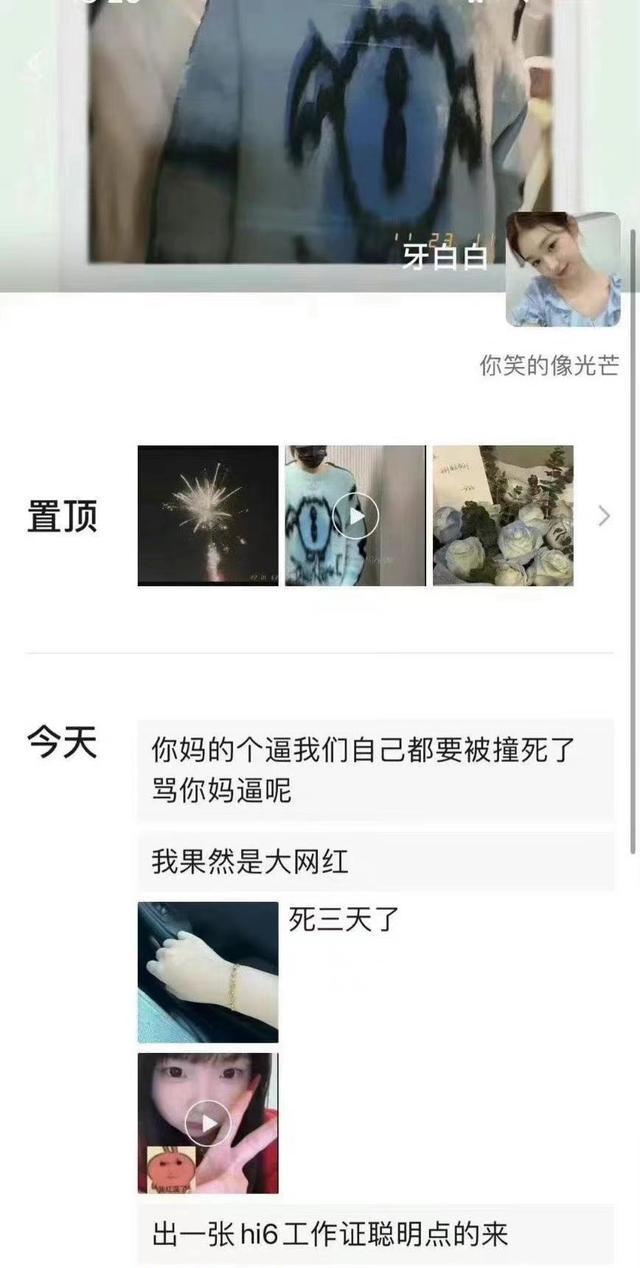Open the profile avatar of 牙白白
This screenshot has width=640, height=1268.
point(563,269)
